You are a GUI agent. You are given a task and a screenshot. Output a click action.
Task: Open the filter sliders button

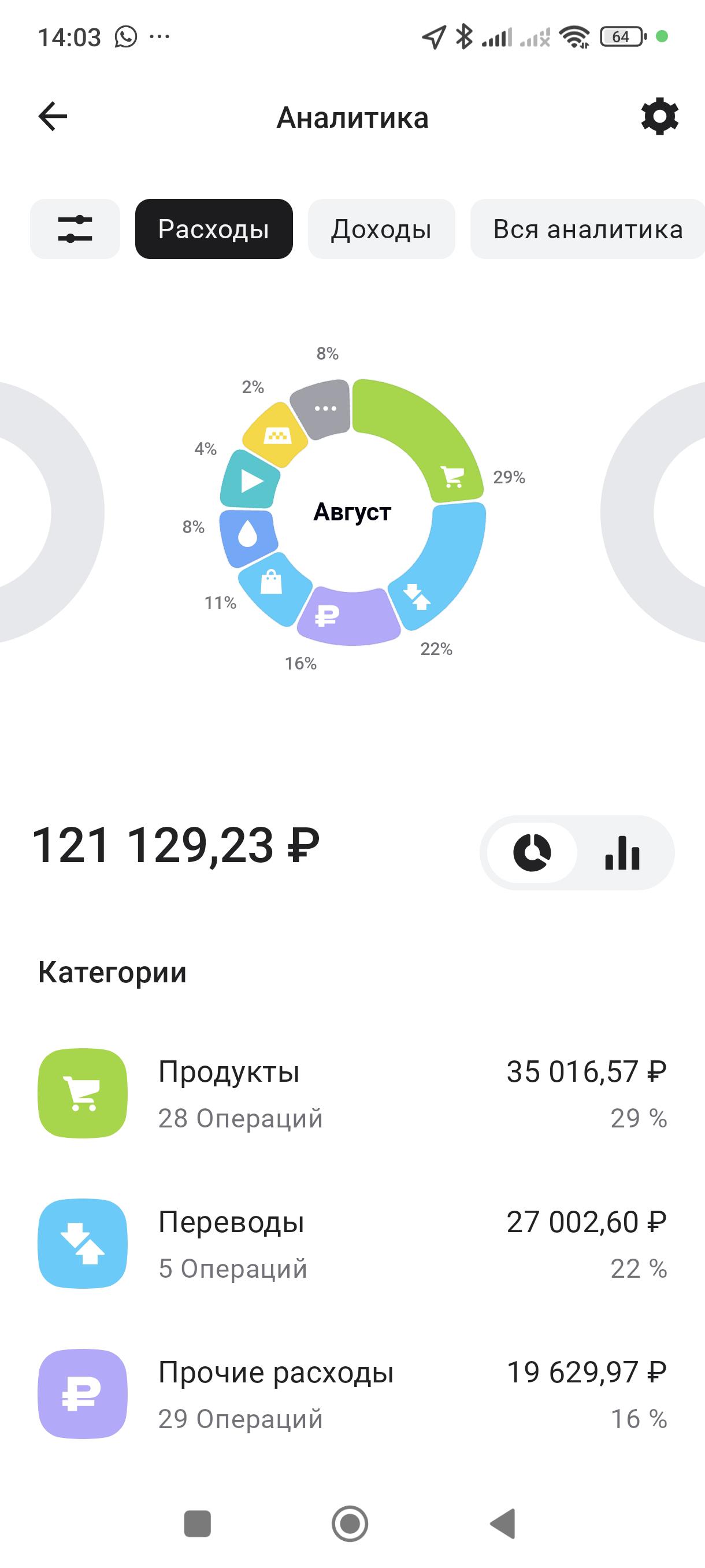(x=75, y=229)
